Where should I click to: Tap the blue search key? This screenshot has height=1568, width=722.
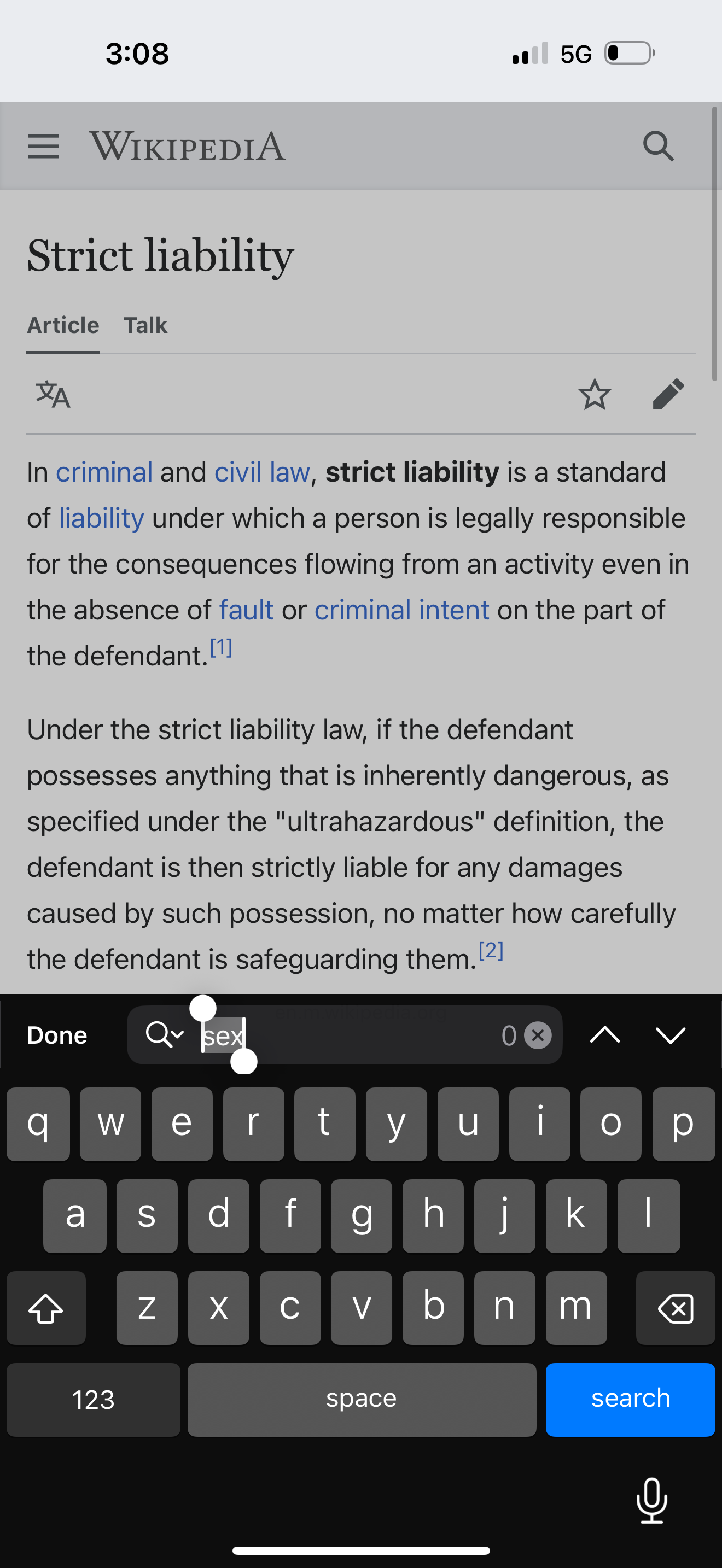pos(630,1400)
